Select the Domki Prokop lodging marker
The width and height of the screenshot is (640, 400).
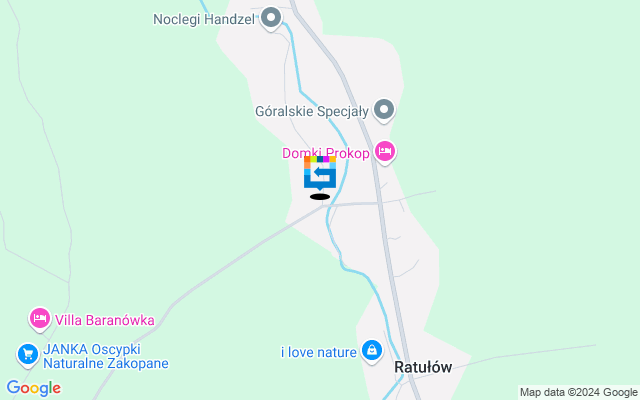pyautogui.click(x=385, y=152)
